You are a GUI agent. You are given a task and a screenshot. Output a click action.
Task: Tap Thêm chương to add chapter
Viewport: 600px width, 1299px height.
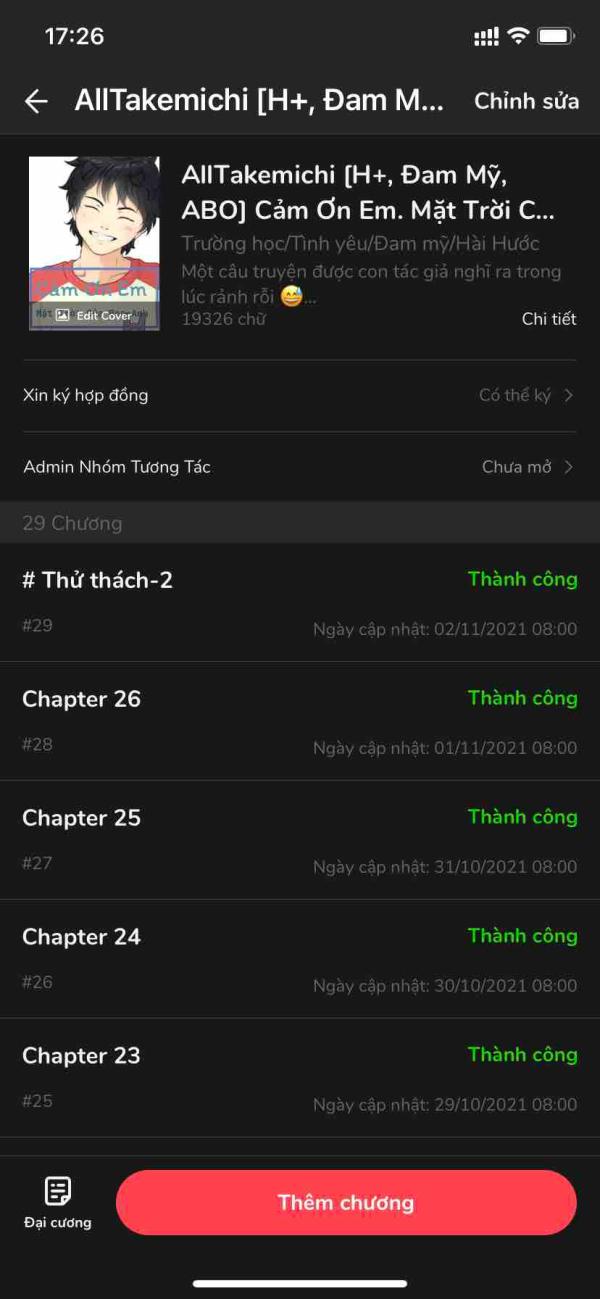[346, 1202]
